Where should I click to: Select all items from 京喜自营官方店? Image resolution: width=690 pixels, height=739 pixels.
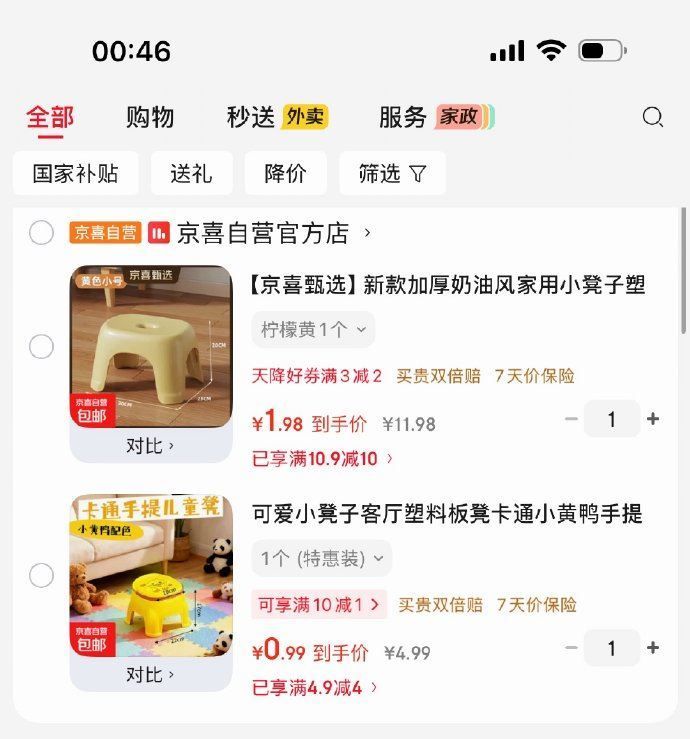41,233
